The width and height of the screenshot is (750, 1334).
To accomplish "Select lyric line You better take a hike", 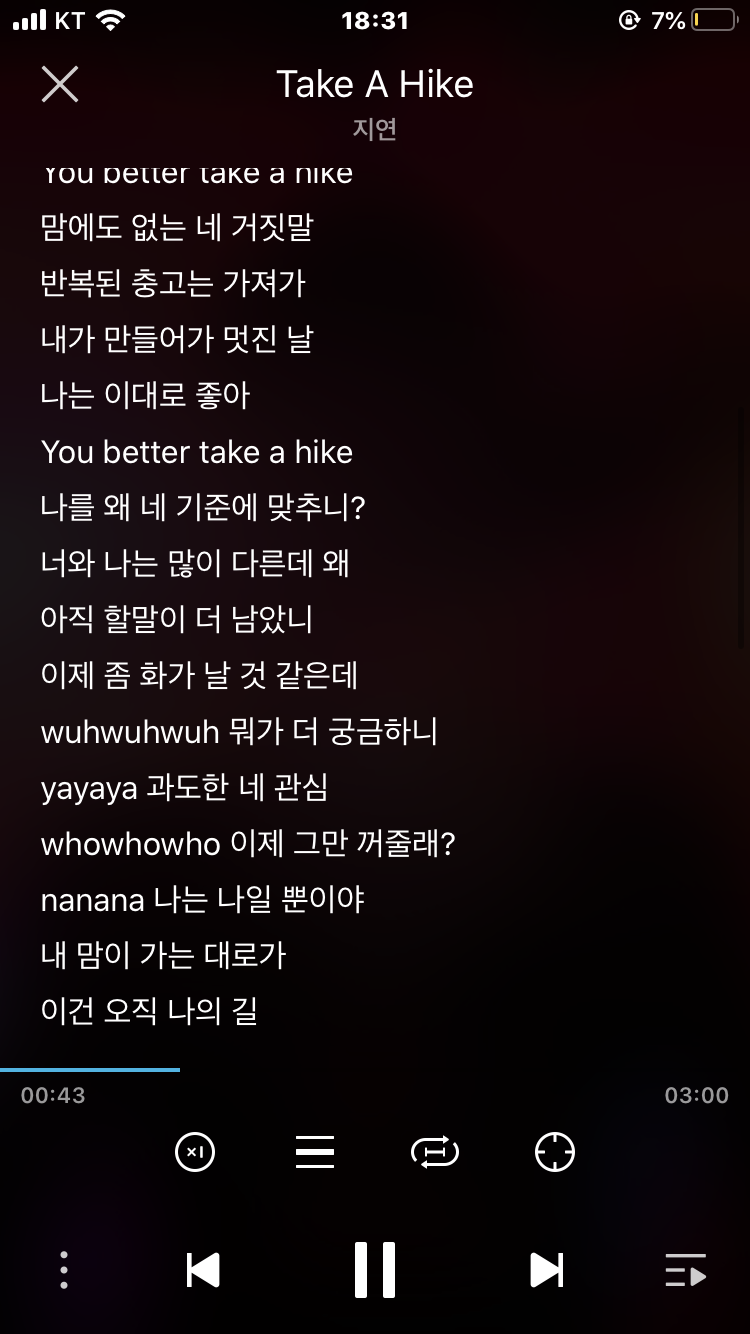I will click(x=197, y=452).
